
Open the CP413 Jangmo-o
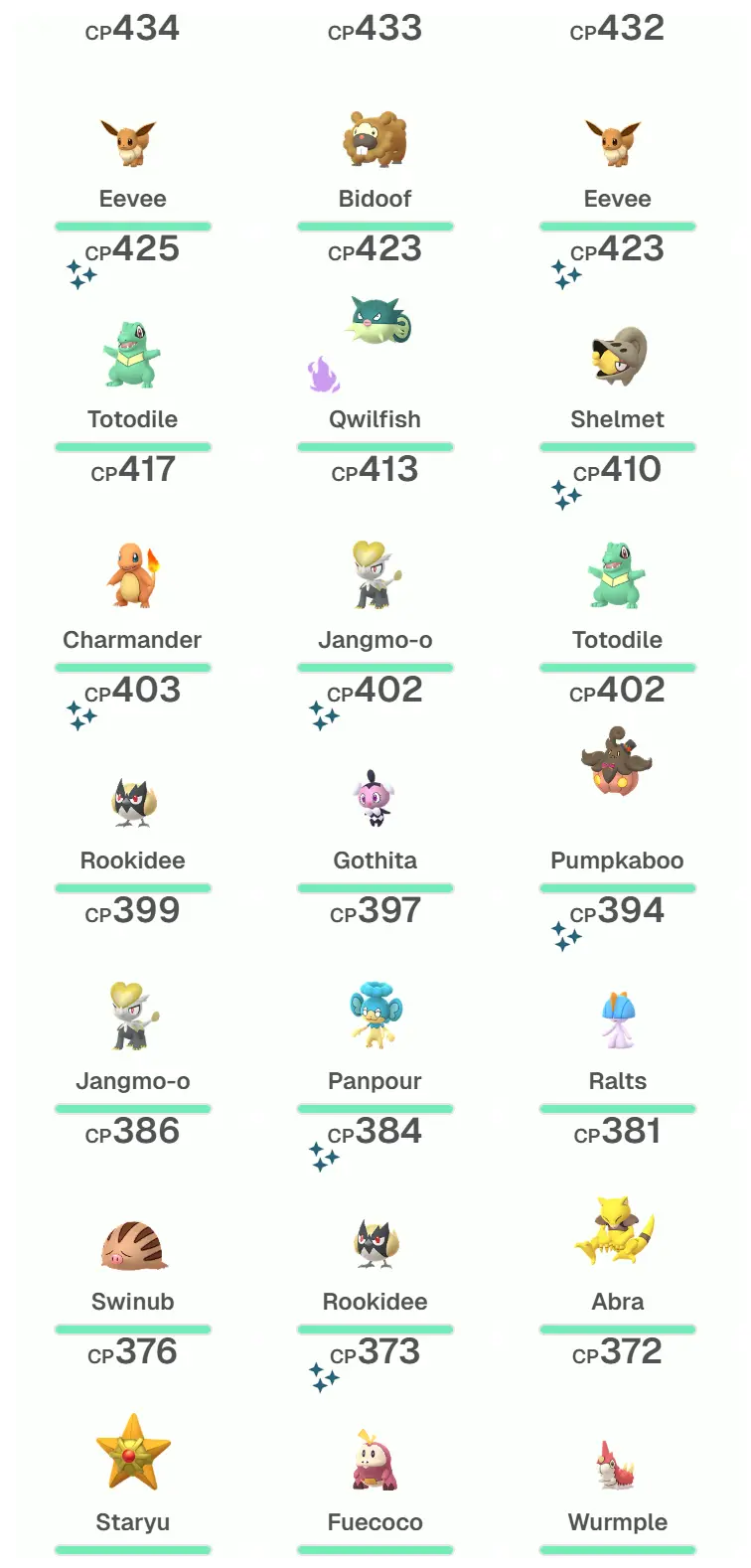pyautogui.click(x=375, y=575)
